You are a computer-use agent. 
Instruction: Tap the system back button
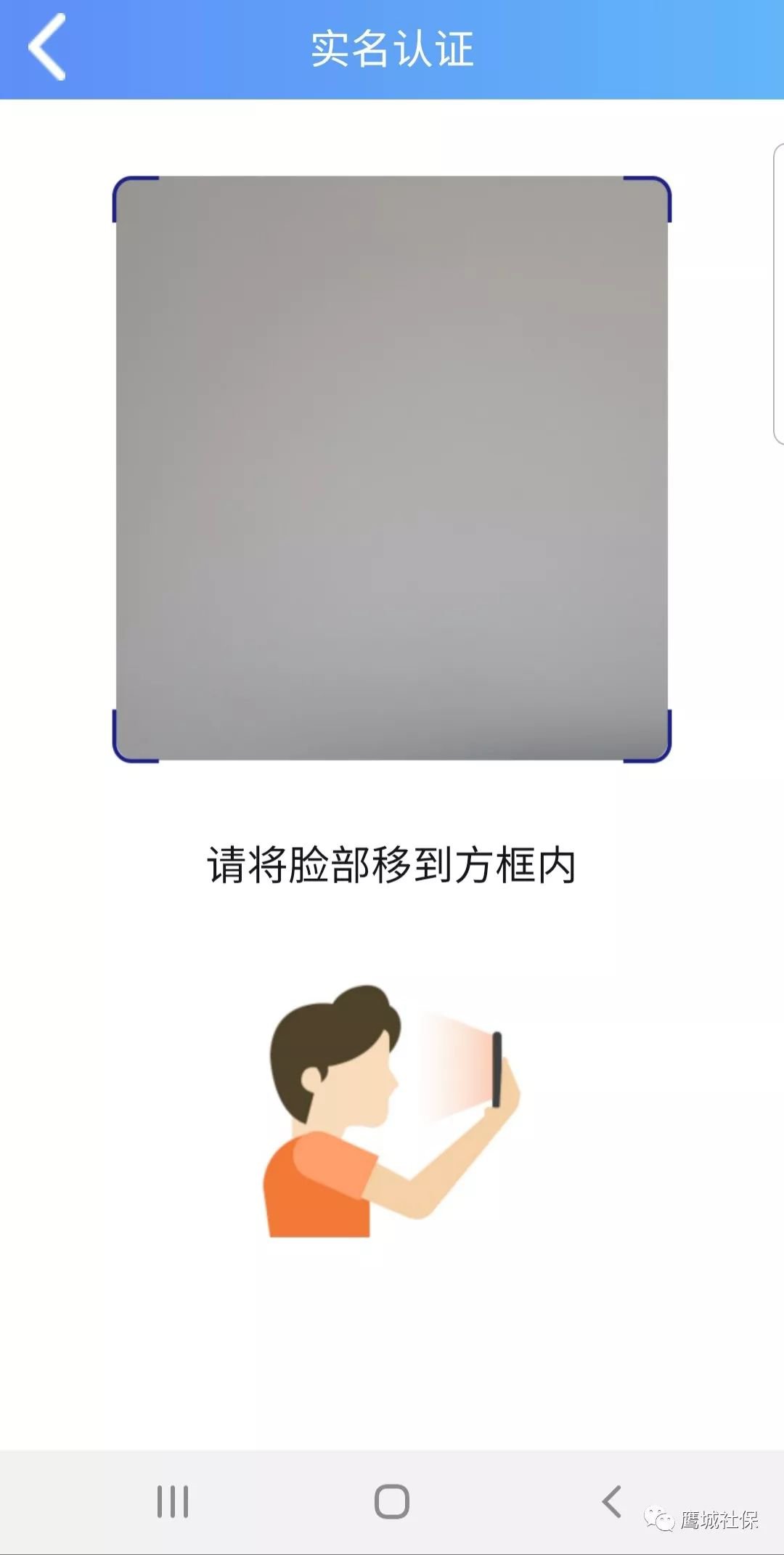(612, 1501)
